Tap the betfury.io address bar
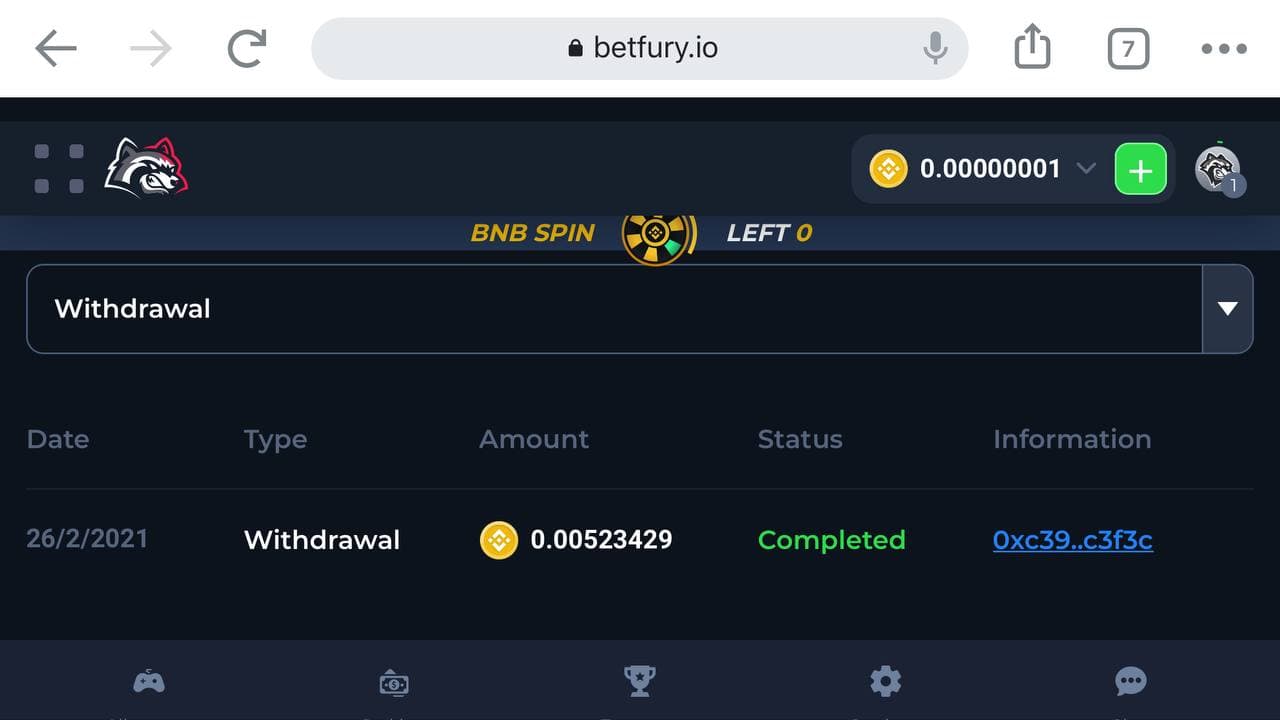Viewport: 1280px width, 720px height. pos(640,48)
